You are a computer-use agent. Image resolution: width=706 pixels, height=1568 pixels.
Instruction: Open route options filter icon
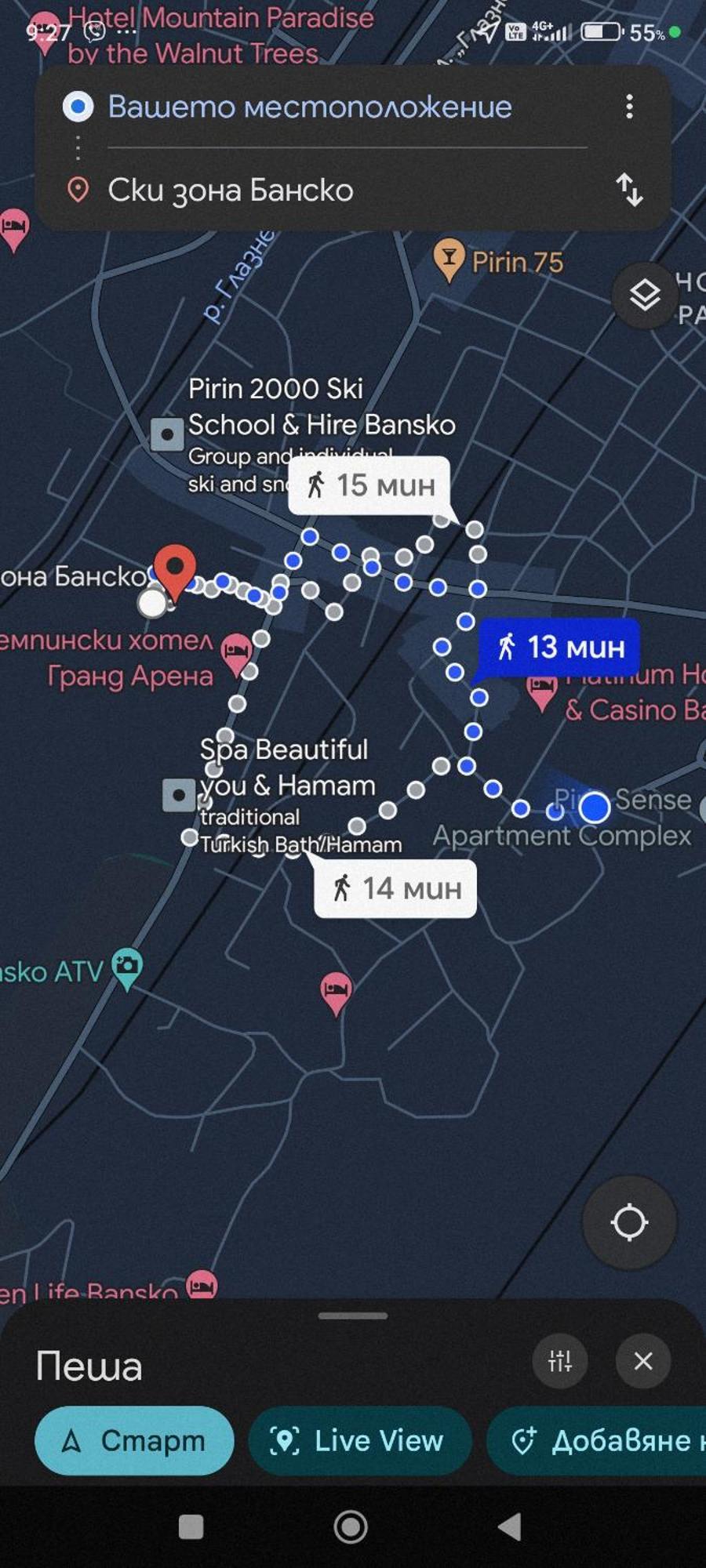(x=560, y=1361)
